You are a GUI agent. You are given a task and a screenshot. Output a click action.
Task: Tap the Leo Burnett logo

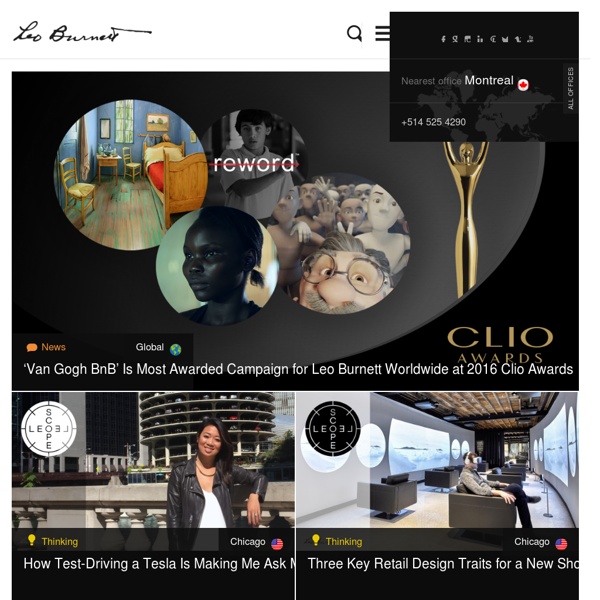click(x=80, y=34)
